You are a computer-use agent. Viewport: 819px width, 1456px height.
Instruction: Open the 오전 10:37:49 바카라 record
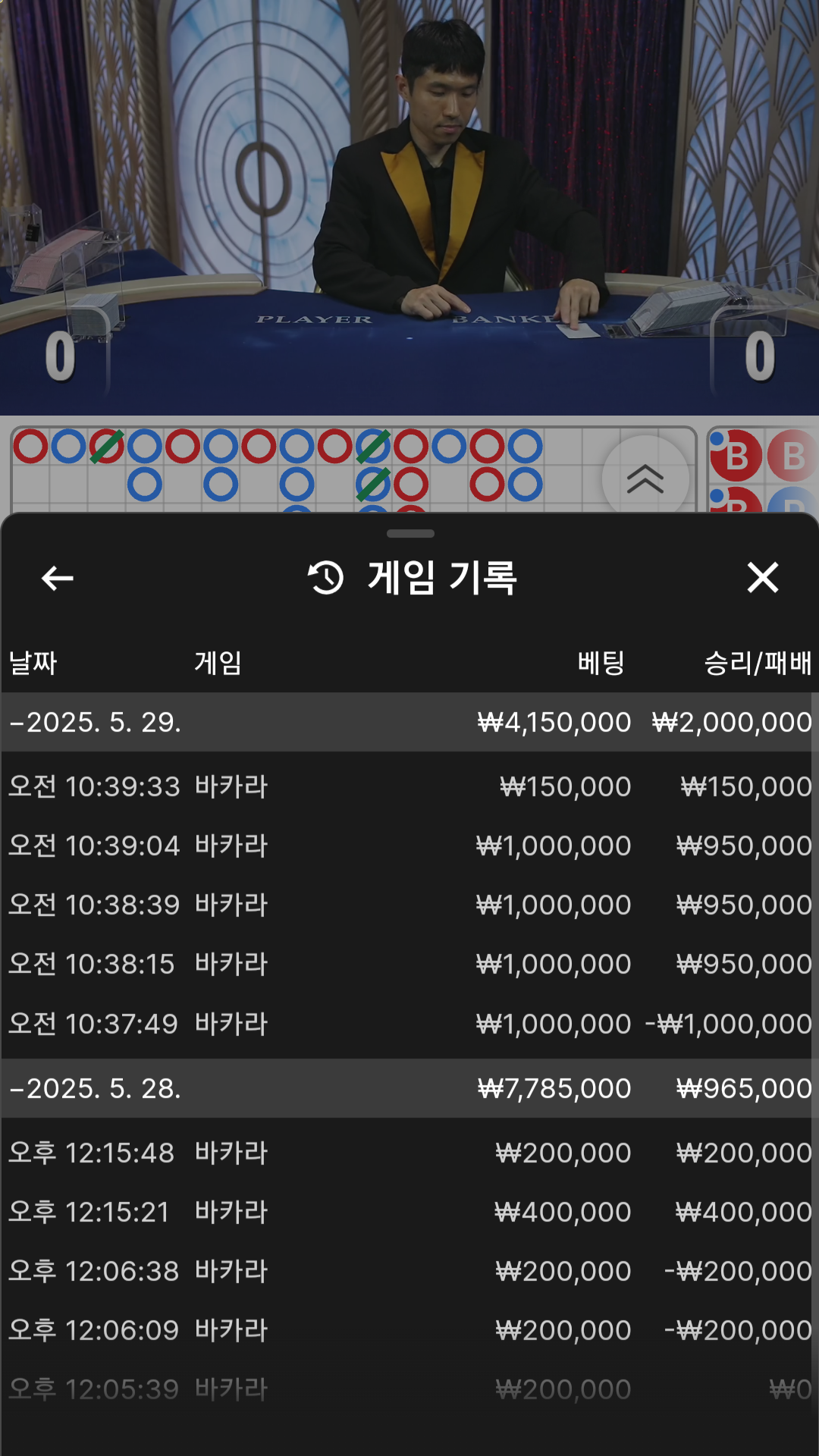[409, 1024]
